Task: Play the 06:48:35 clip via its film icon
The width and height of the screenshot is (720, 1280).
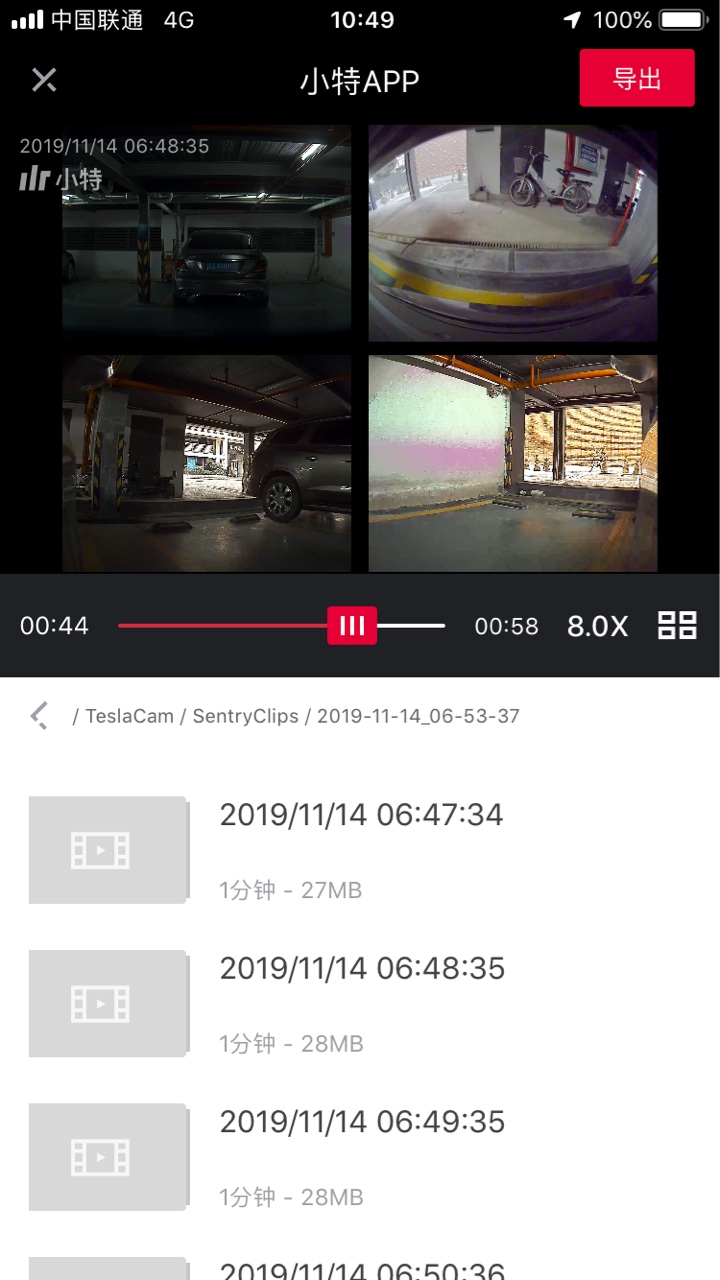Action: click(107, 1002)
